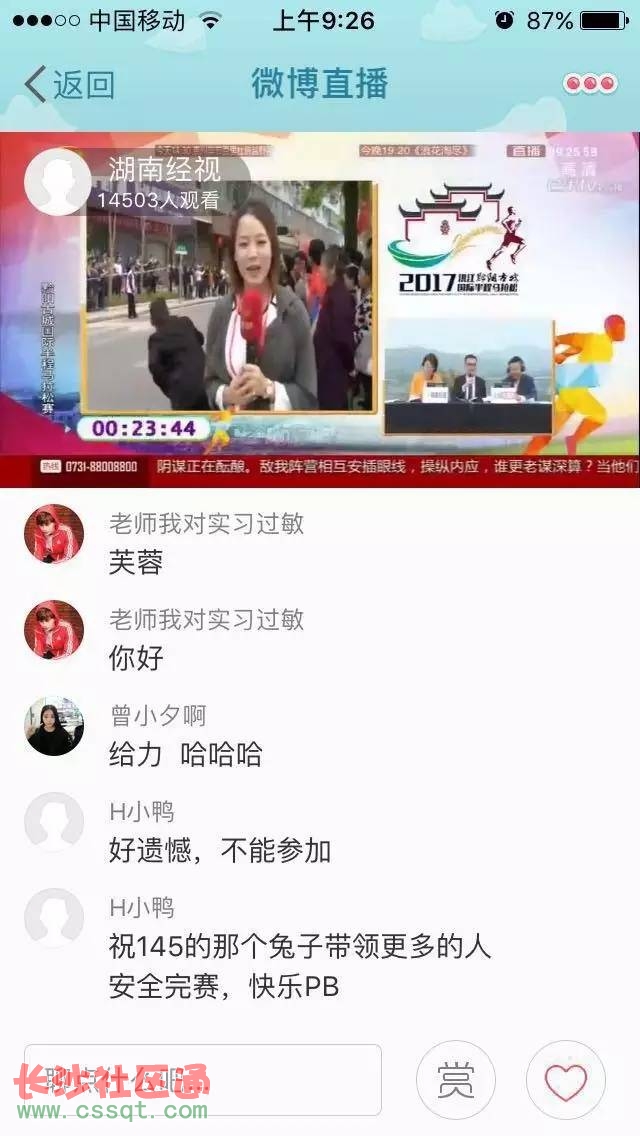Open avatar of 曾小夕啊
This screenshot has width=640, height=1136.
pos(54,726)
